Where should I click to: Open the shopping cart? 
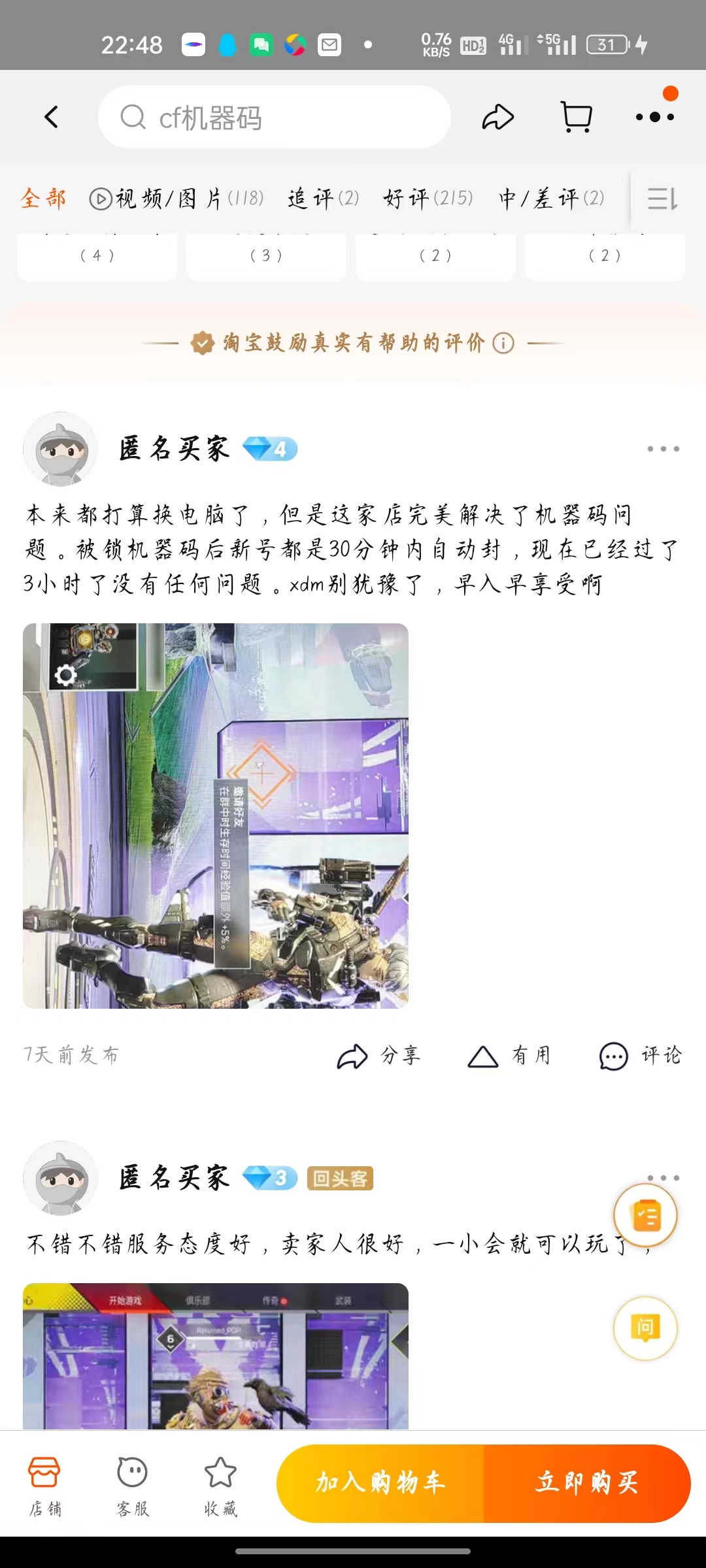577,118
